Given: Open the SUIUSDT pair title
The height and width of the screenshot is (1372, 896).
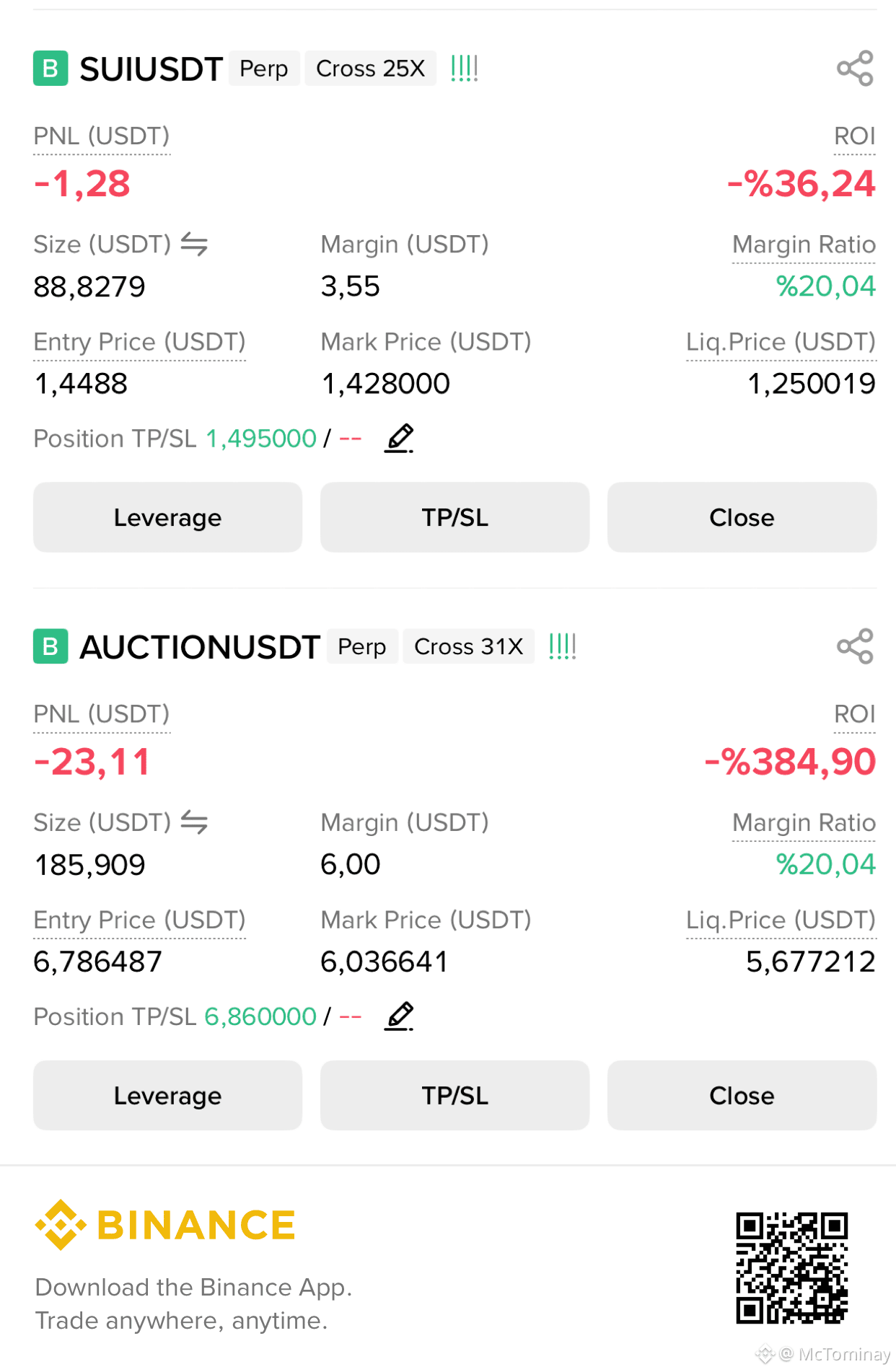Looking at the screenshot, I should (151, 69).
